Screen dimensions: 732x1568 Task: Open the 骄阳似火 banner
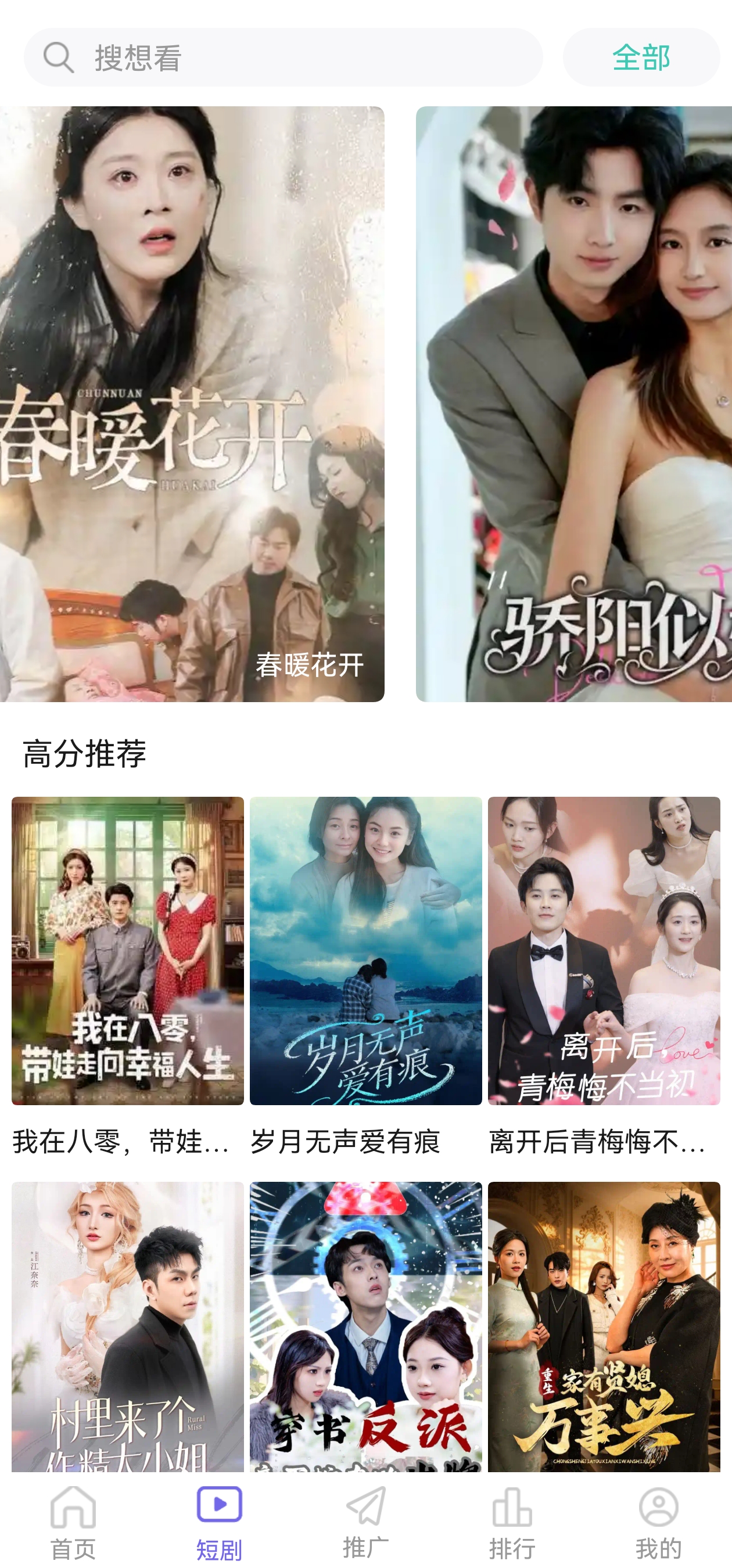tap(572, 402)
